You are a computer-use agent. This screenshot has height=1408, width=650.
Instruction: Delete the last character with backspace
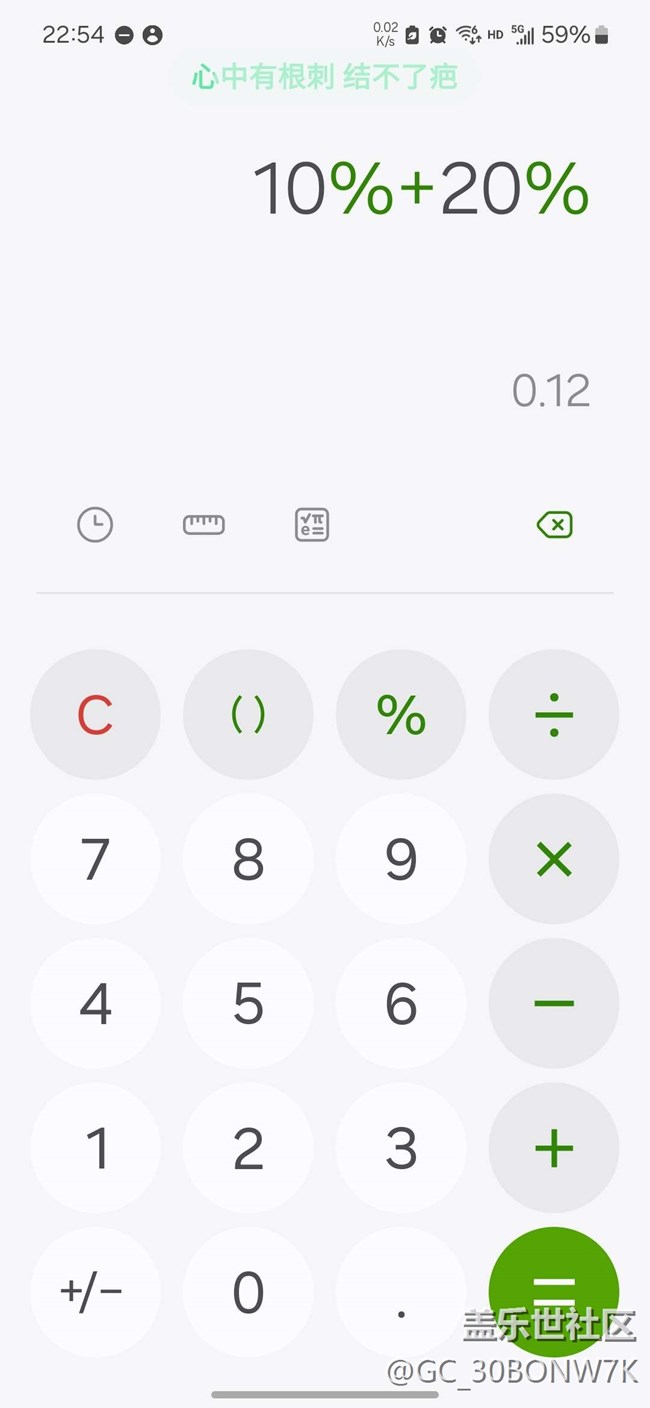pos(554,525)
